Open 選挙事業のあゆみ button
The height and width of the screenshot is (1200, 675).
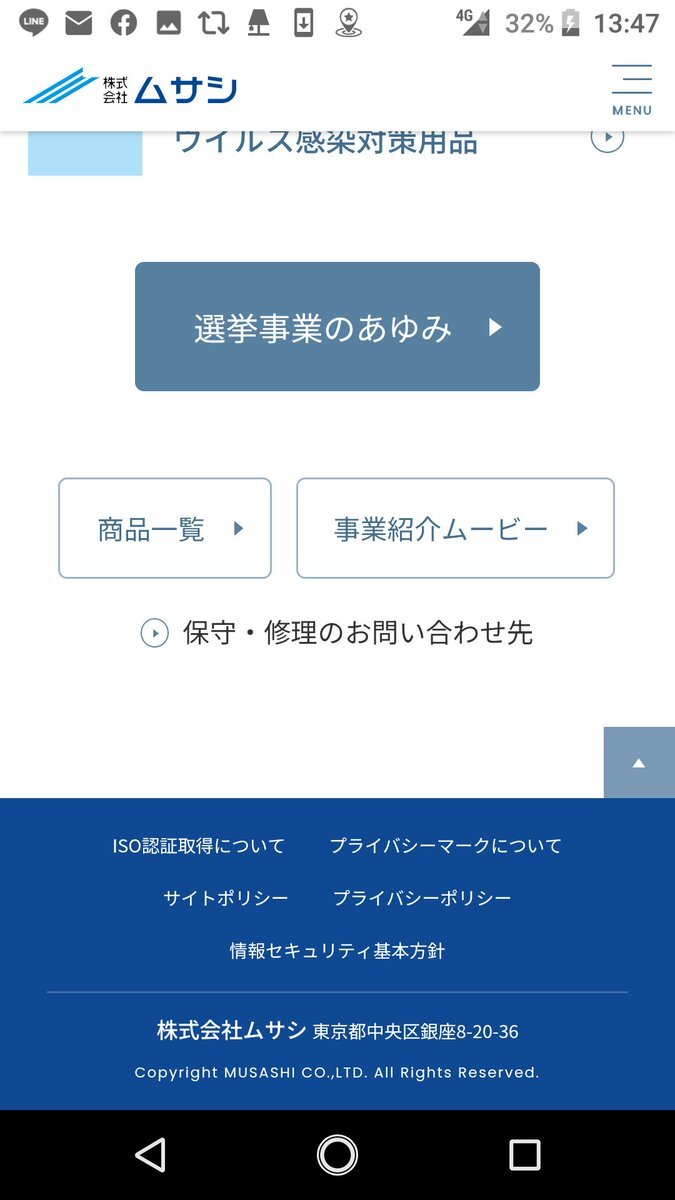[x=337, y=327]
